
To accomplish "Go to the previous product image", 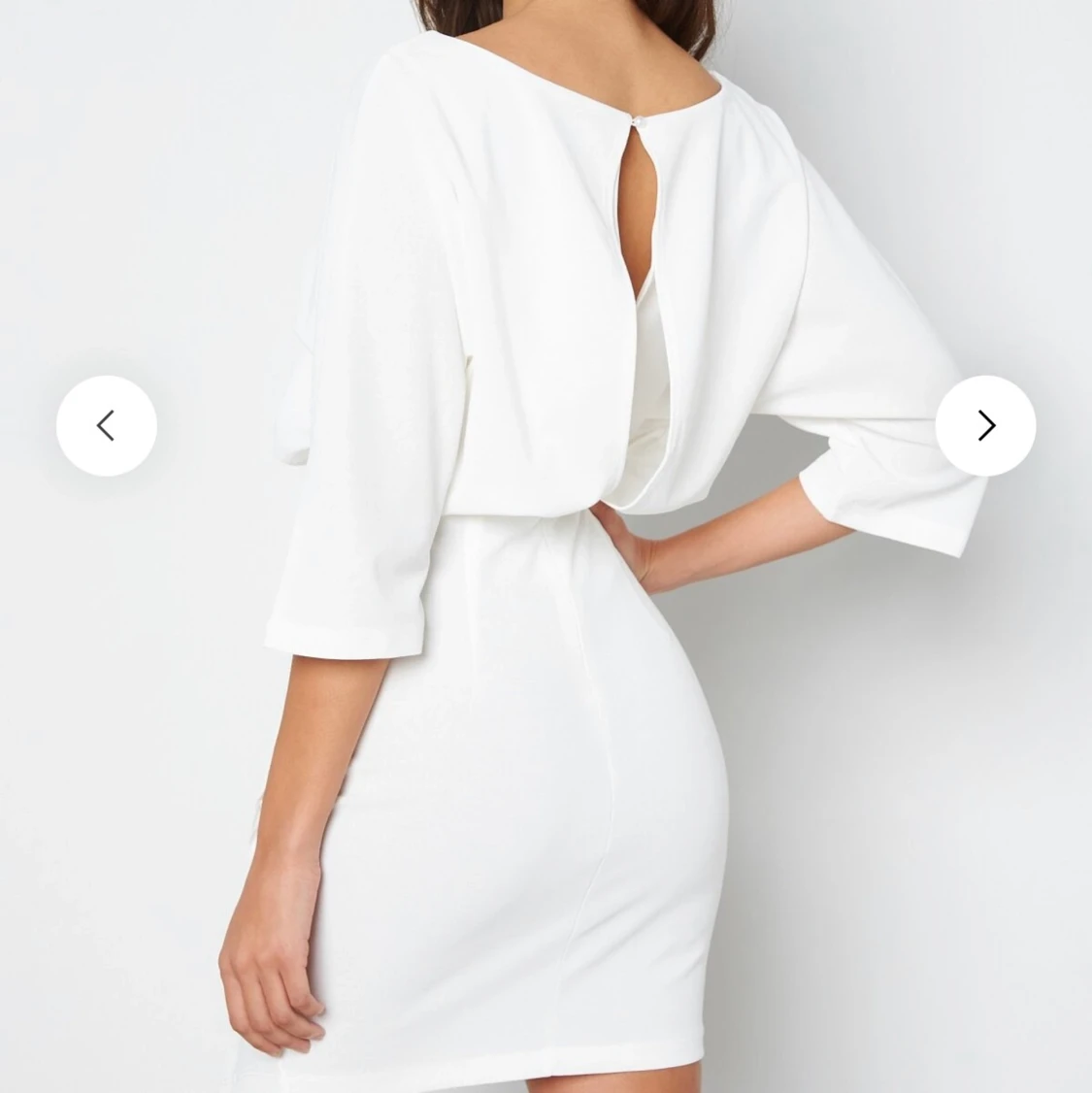I will [107, 425].
